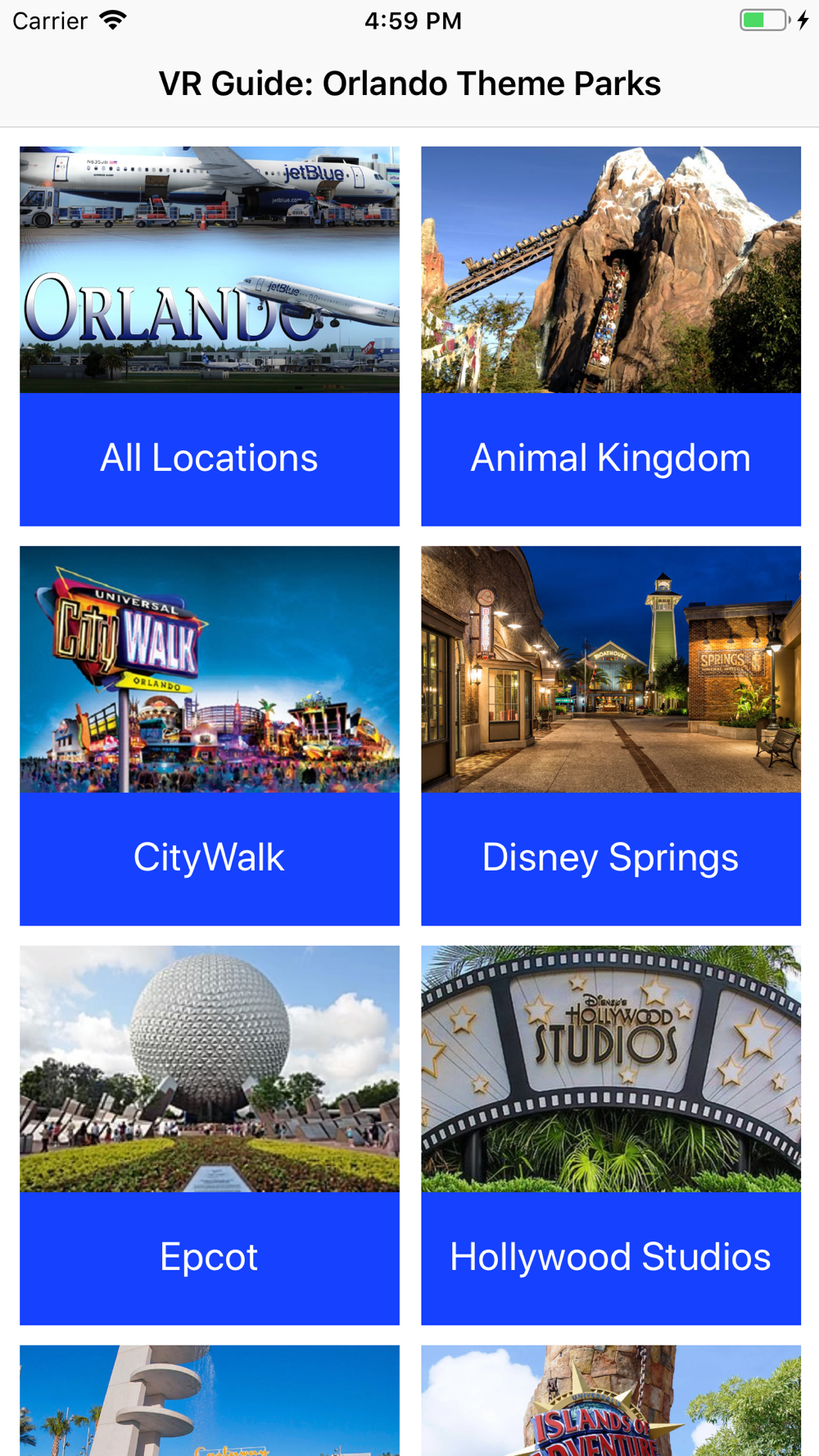The width and height of the screenshot is (819, 1456).
Task: Open the CityWalk guide
Action: (x=210, y=735)
